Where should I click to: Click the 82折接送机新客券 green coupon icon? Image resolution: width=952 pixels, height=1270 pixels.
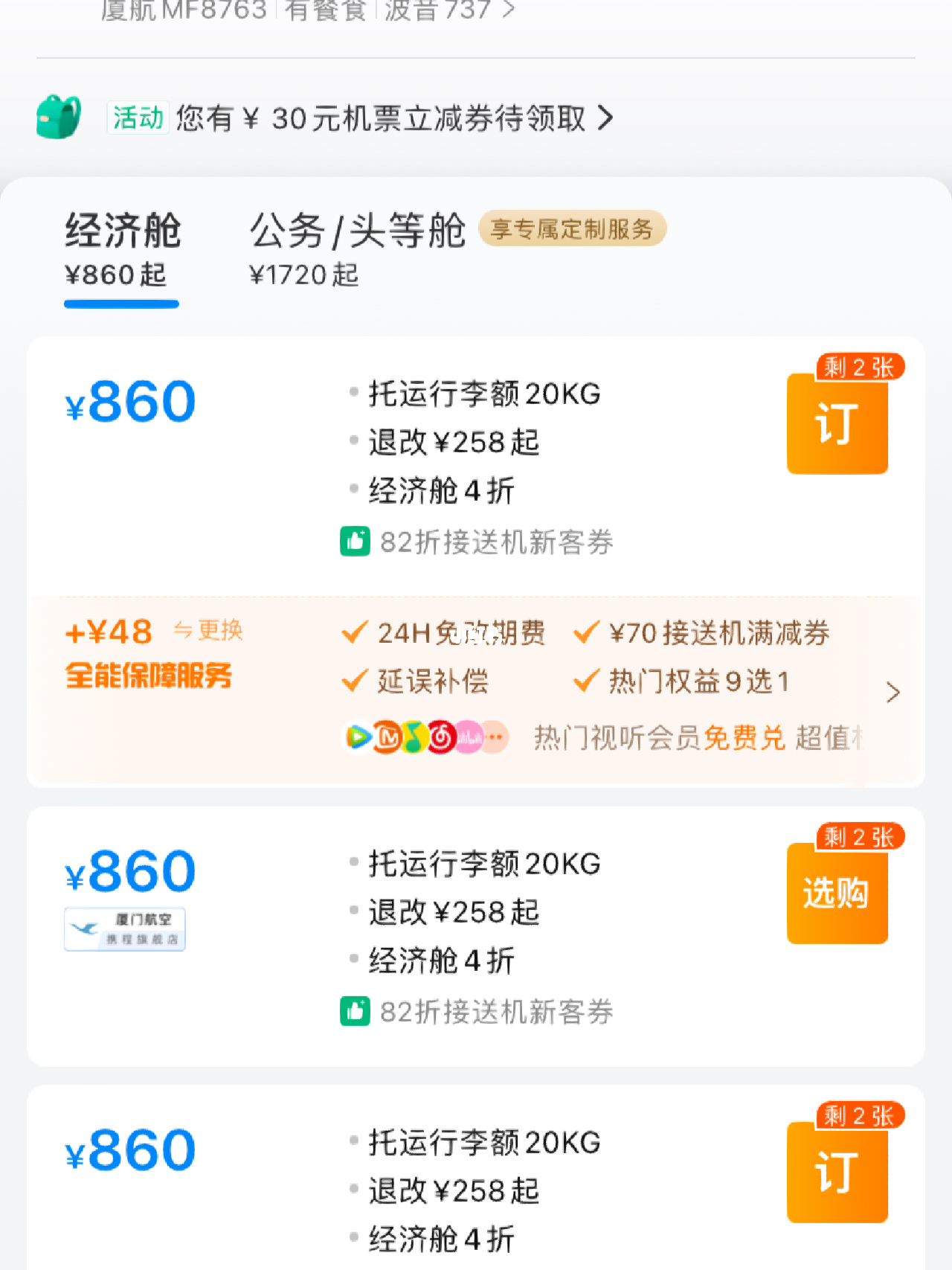[356, 542]
